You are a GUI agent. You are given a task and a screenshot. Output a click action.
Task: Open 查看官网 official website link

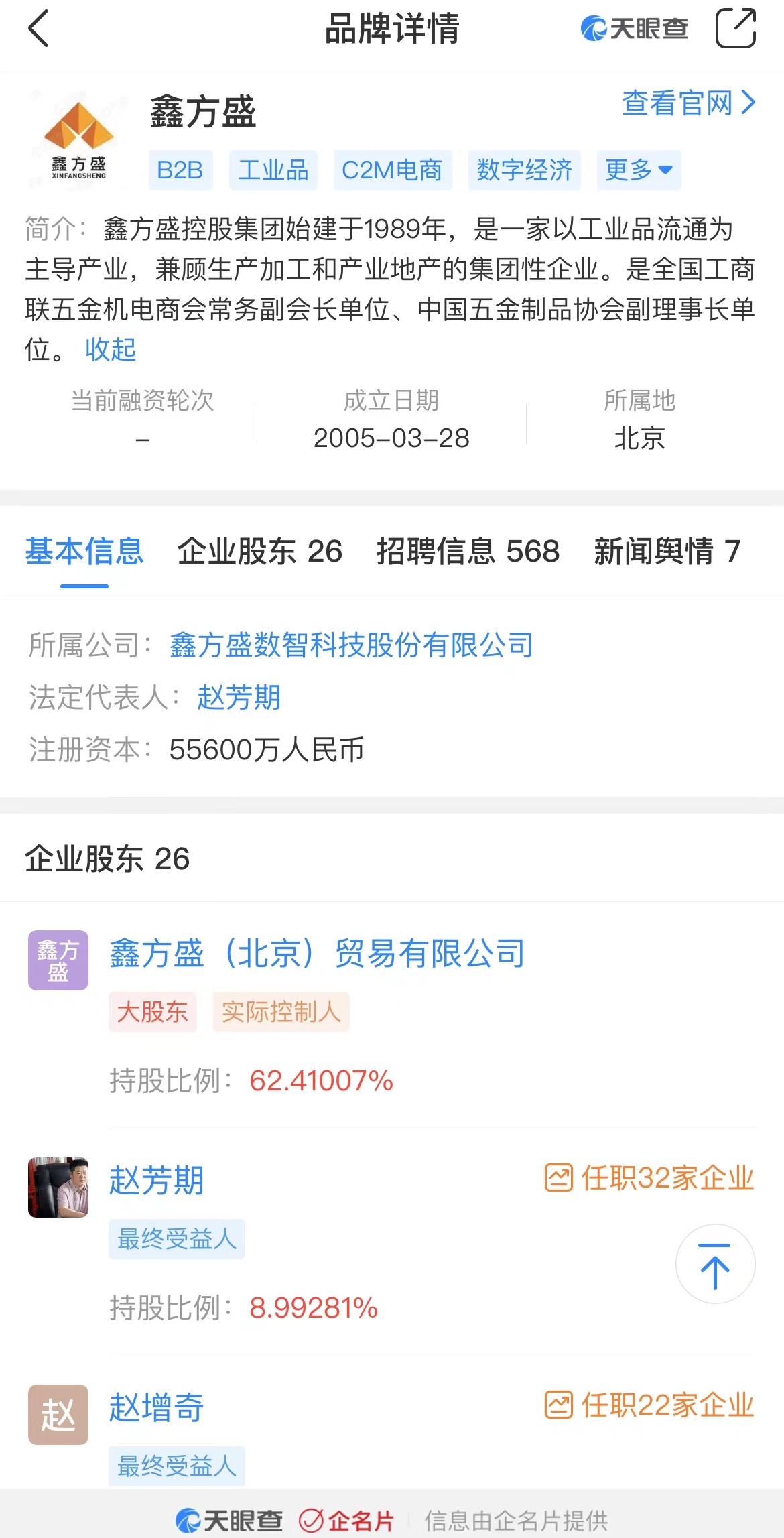pyautogui.click(x=688, y=103)
